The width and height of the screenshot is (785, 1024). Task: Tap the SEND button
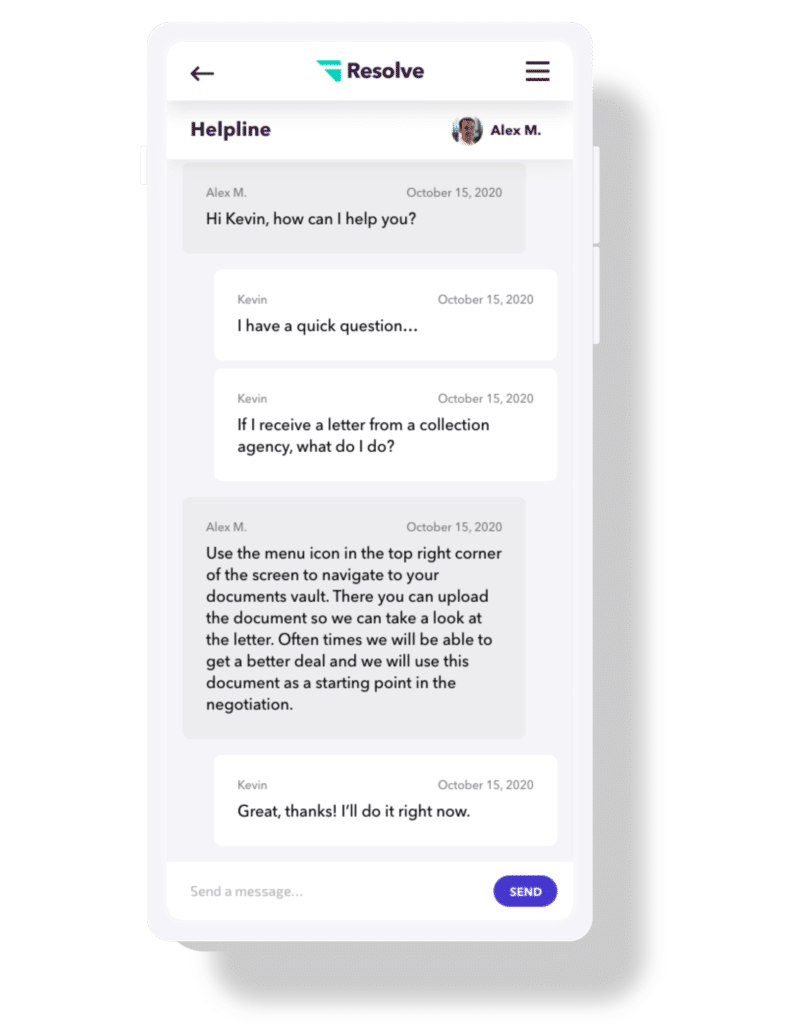[525, 891]
